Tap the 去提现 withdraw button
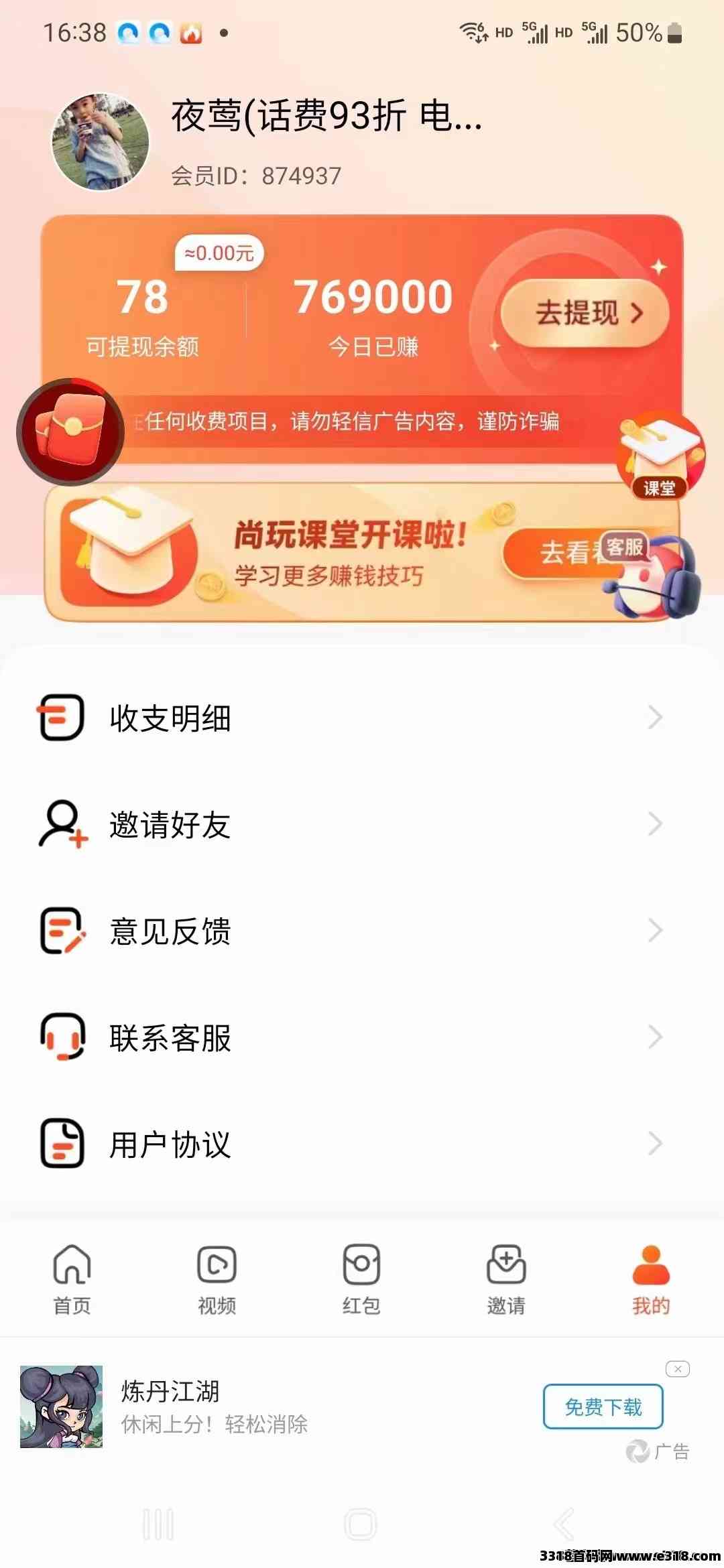Screen dimensions: 724x1568 coord(585,313)
